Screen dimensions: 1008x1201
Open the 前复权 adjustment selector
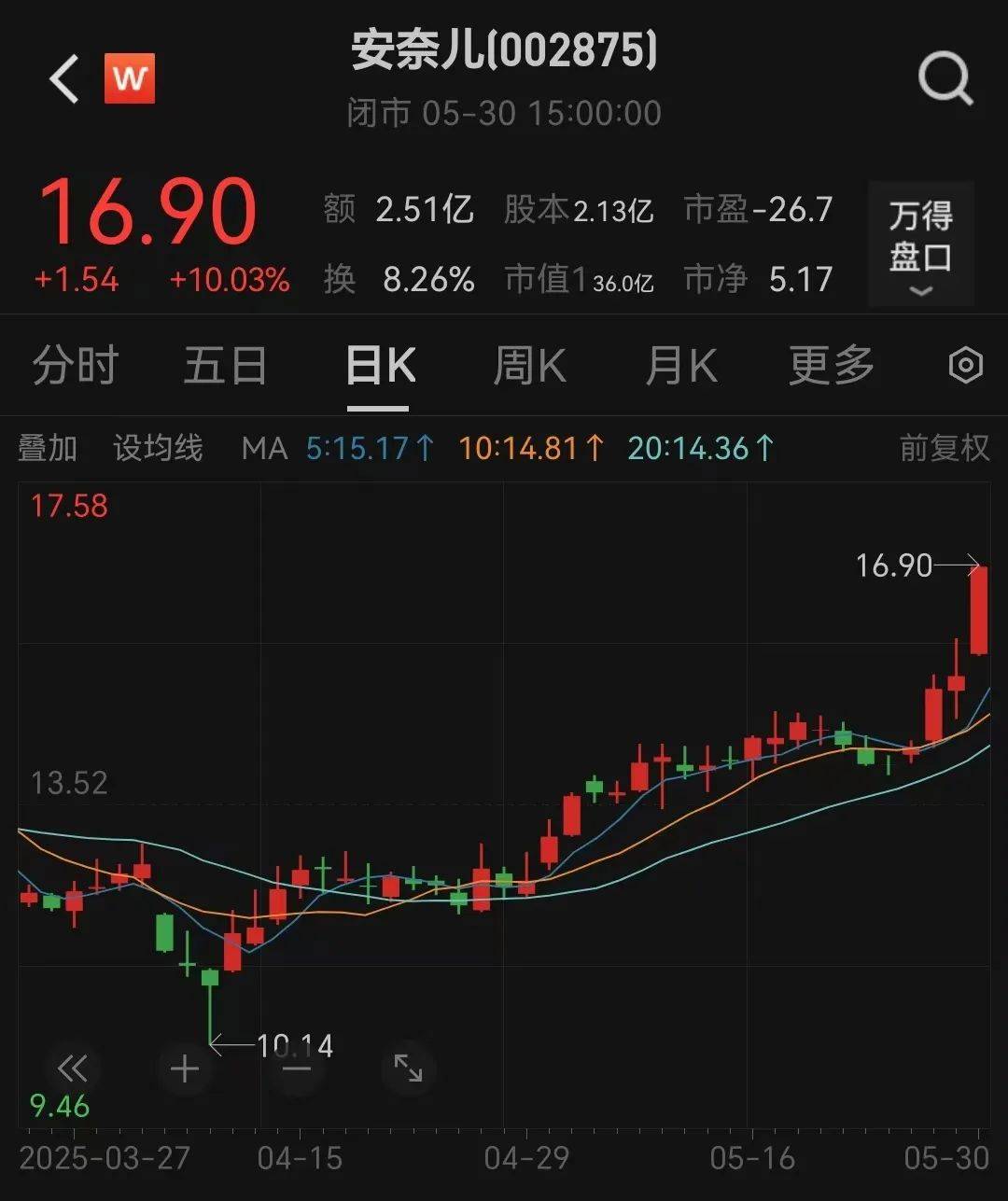[x=943, y=449]
